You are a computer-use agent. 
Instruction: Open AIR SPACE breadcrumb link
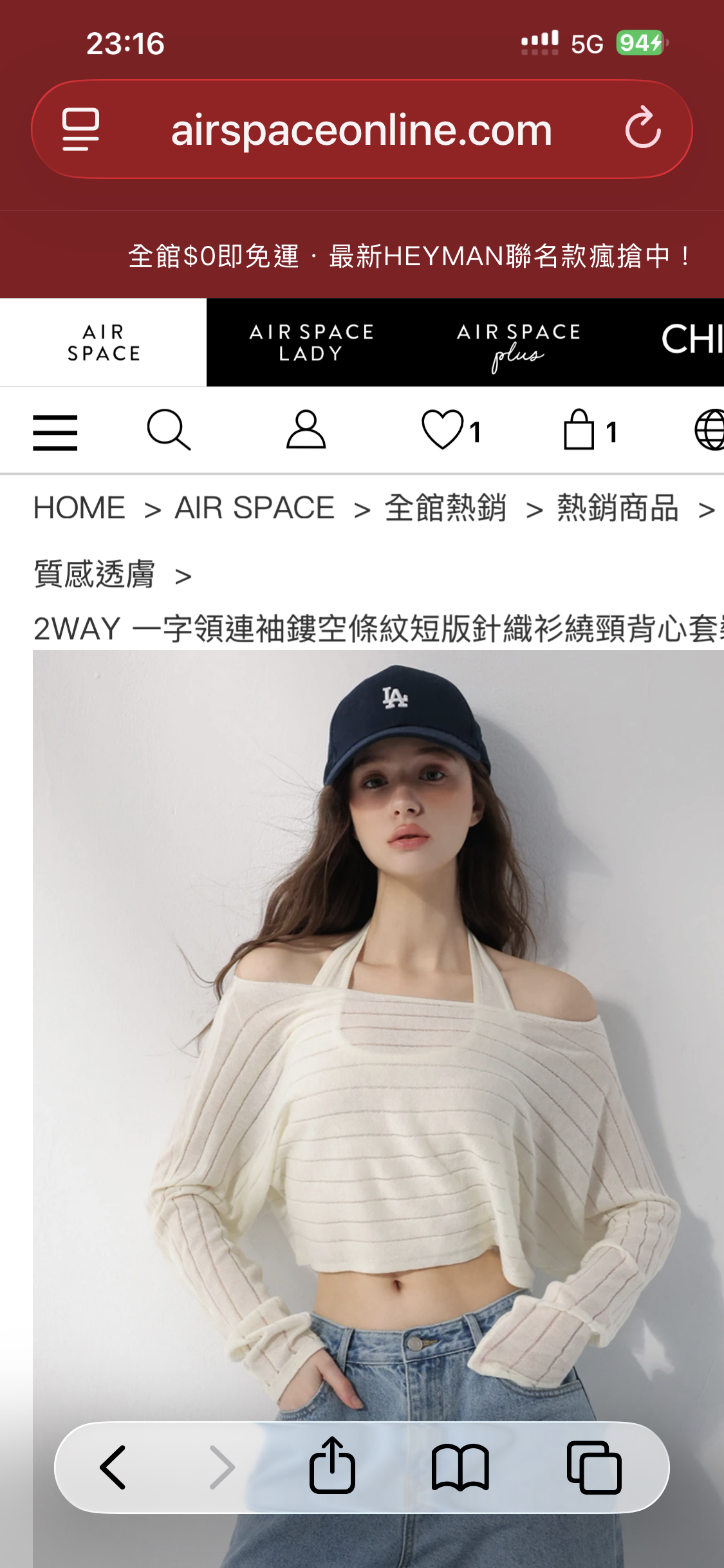point(254,508)
